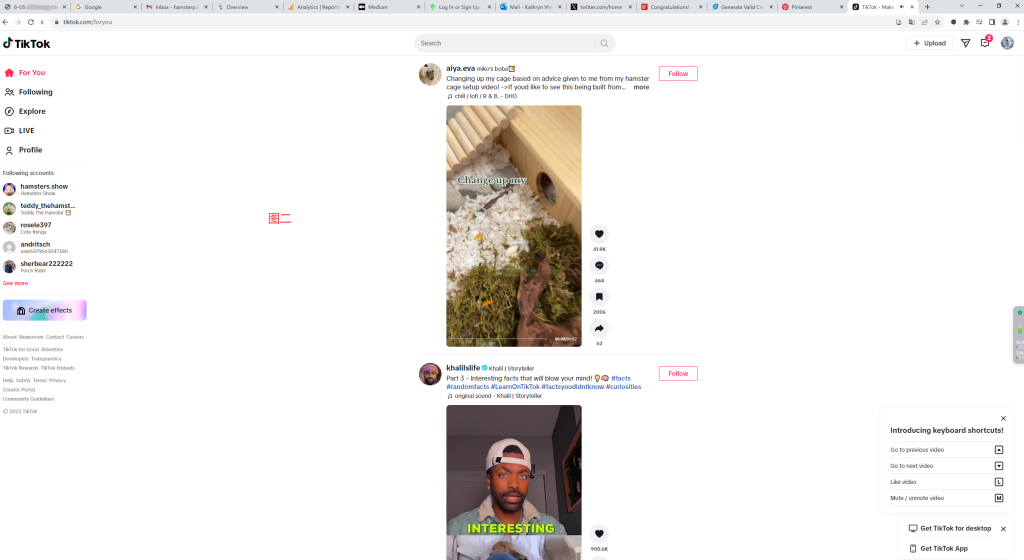Click the TikTok search box
Screen dimensions: 1024x560
coord(505,43)
